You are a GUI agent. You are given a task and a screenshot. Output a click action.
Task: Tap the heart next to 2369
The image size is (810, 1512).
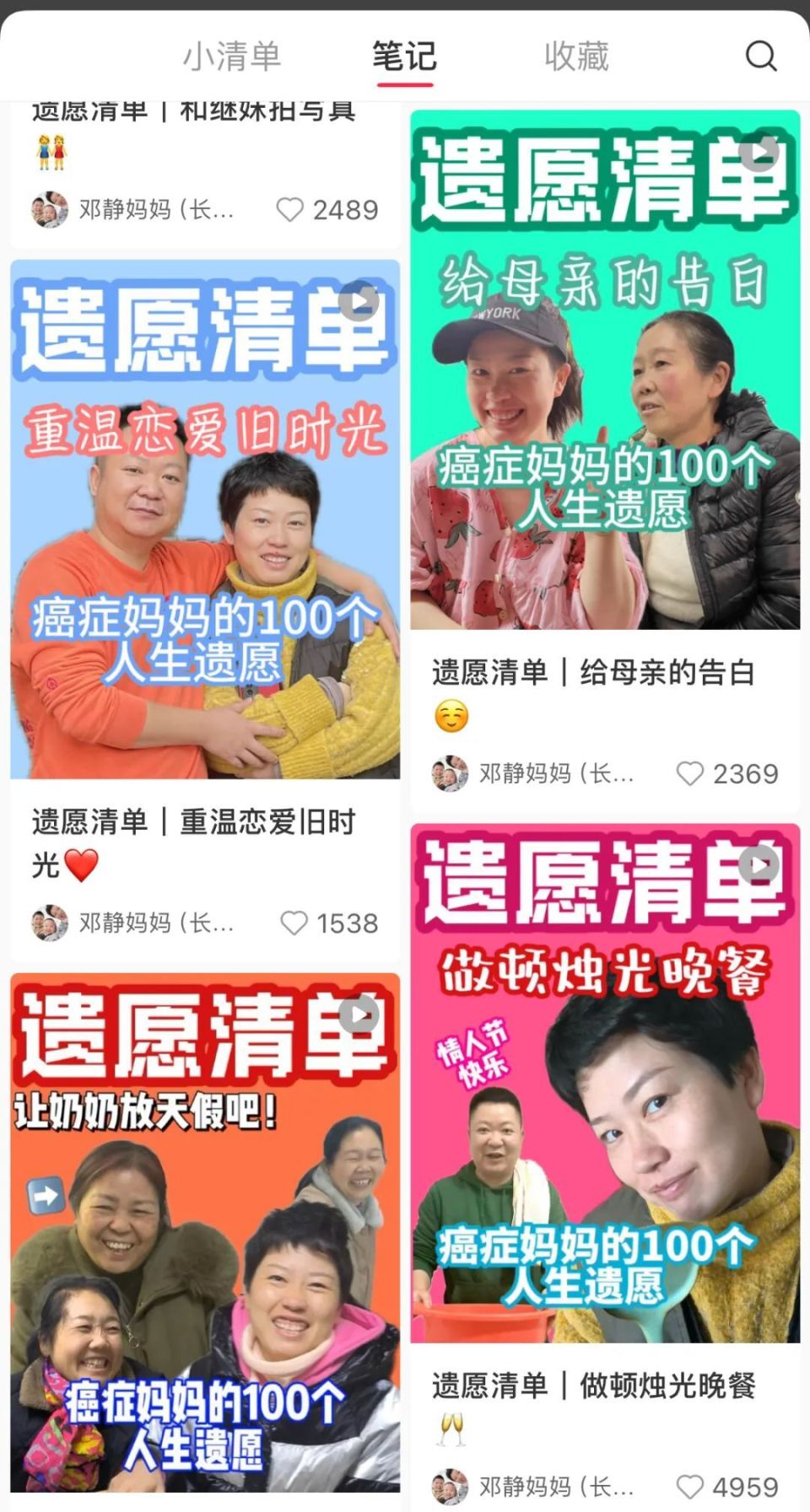(x=693, y=773)
